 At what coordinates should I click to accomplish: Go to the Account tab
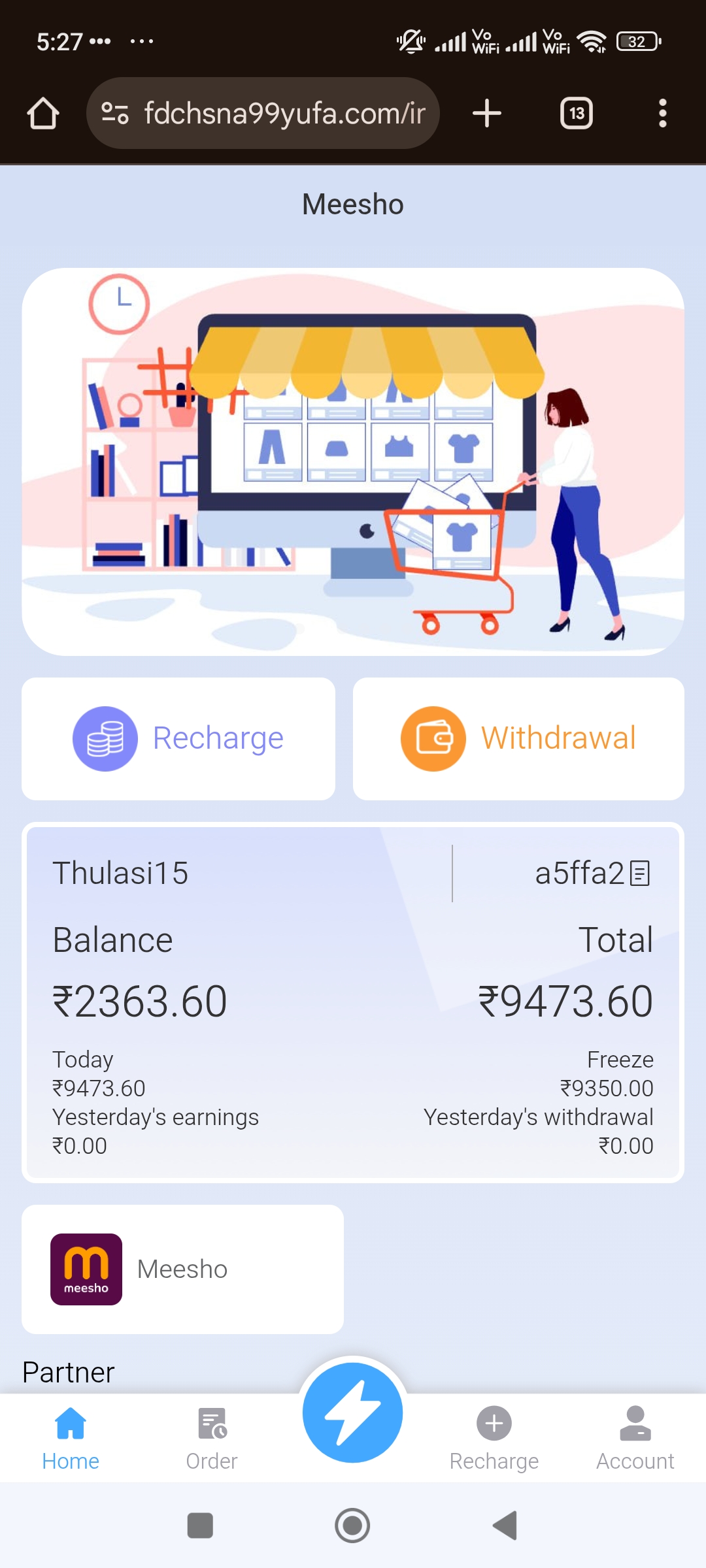(635, 1439)
